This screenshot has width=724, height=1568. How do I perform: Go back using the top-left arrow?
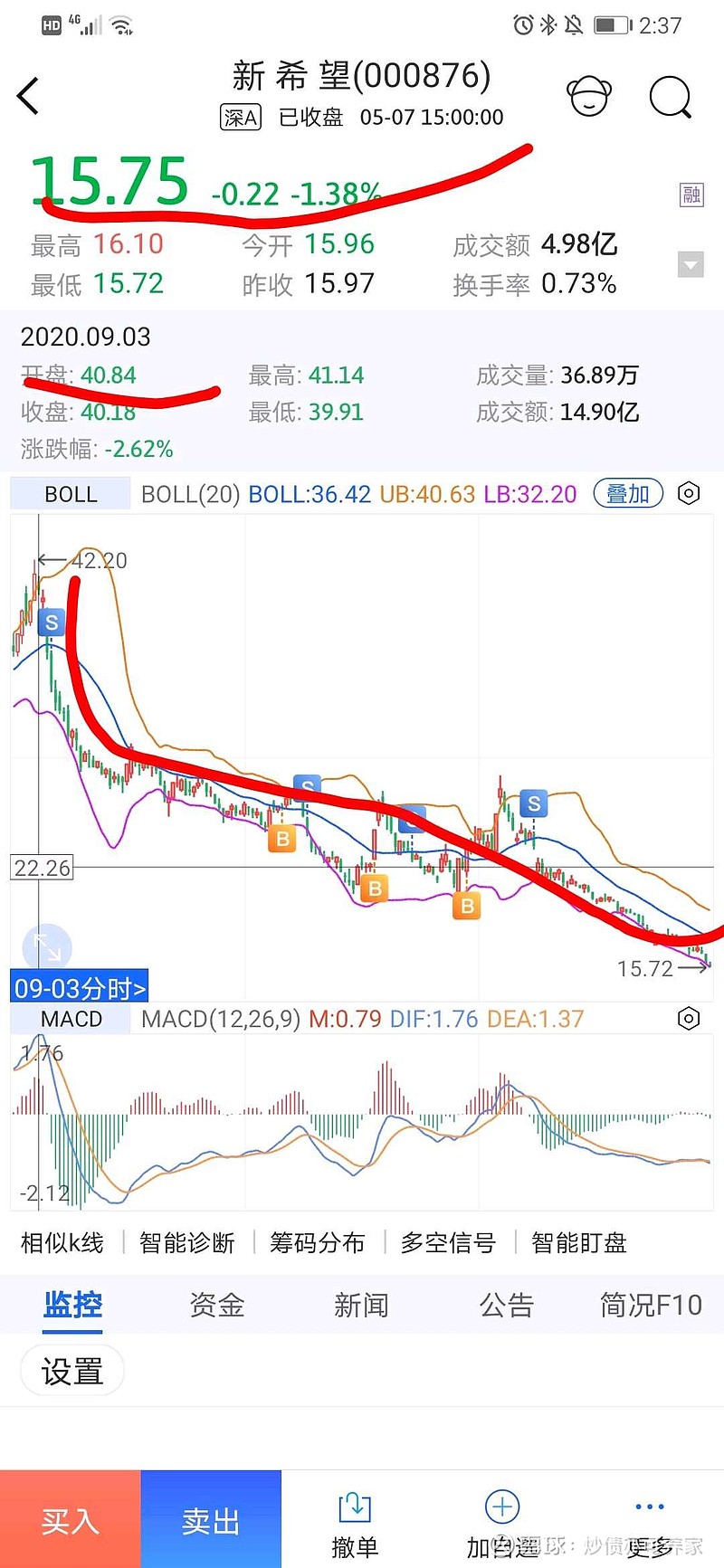(x=29, y=96)
